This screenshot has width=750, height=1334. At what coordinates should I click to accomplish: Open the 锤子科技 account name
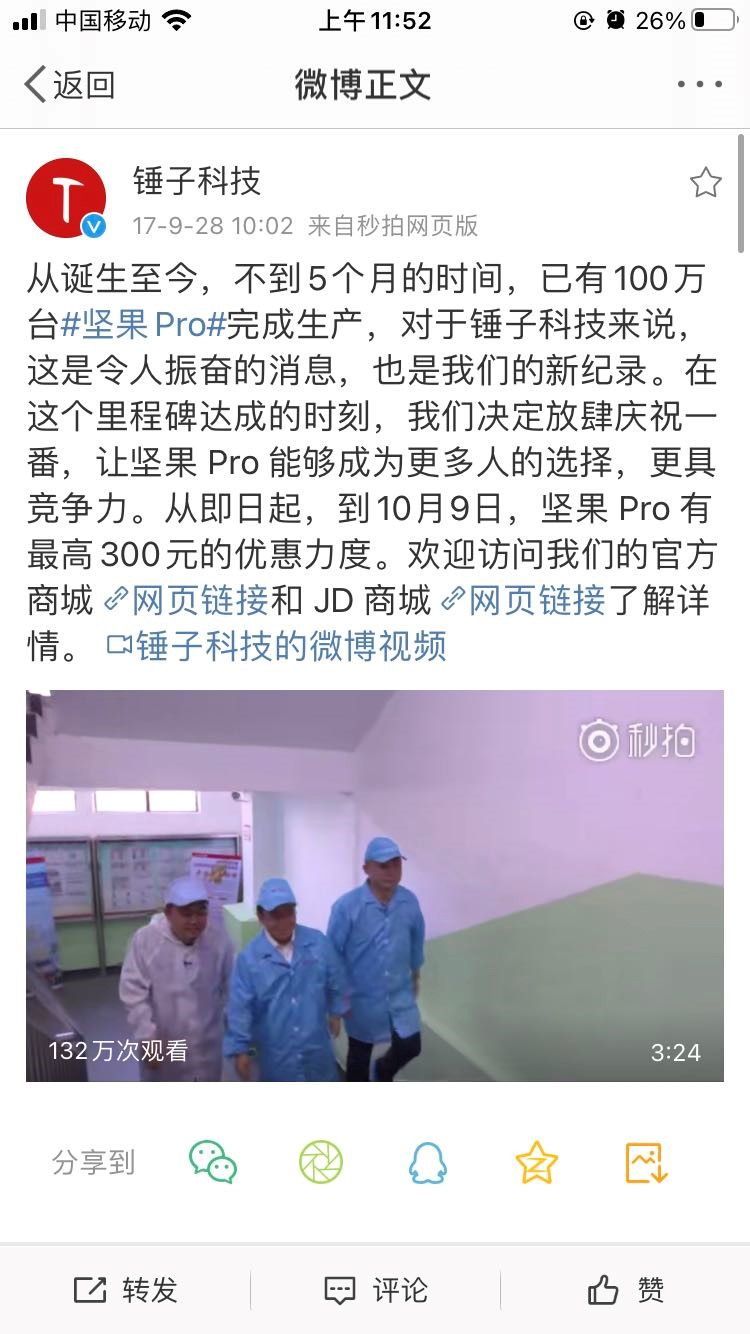click(x=197, y=181)
